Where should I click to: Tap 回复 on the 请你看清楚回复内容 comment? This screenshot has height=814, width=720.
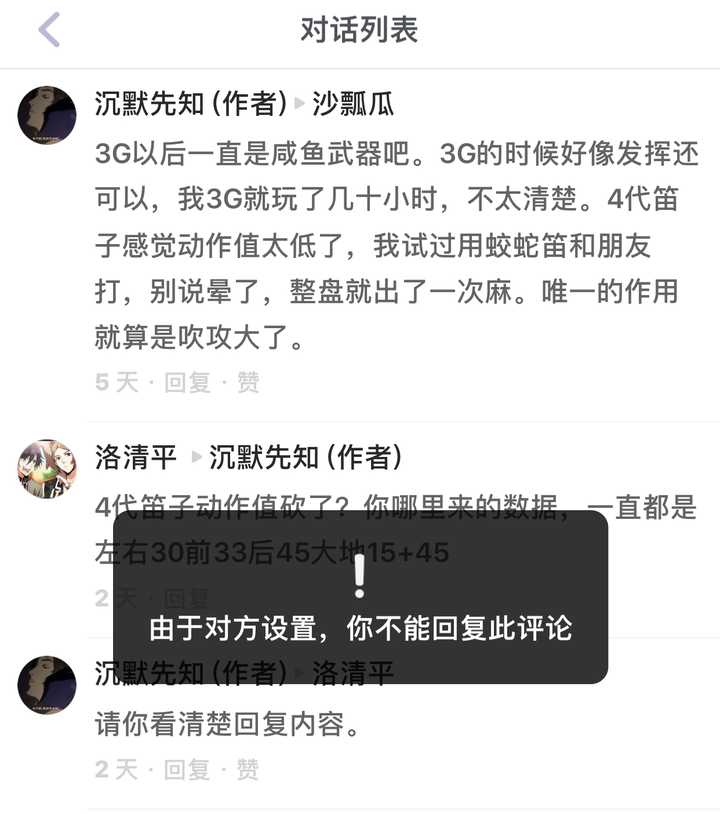187,769
